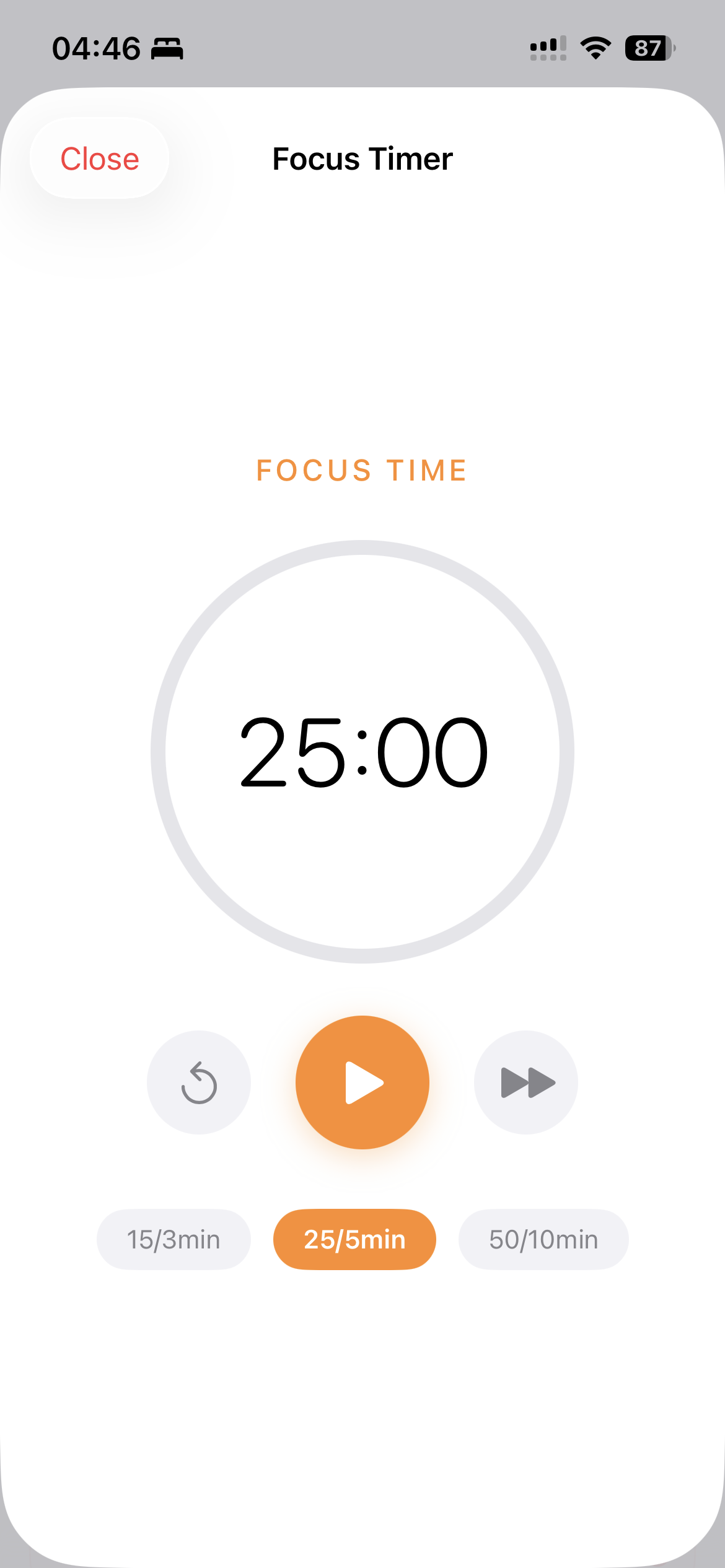This screenshot has height=1568, width=725.
Task: Click inside the circular timer ring
Action: (x=362, y=749)
